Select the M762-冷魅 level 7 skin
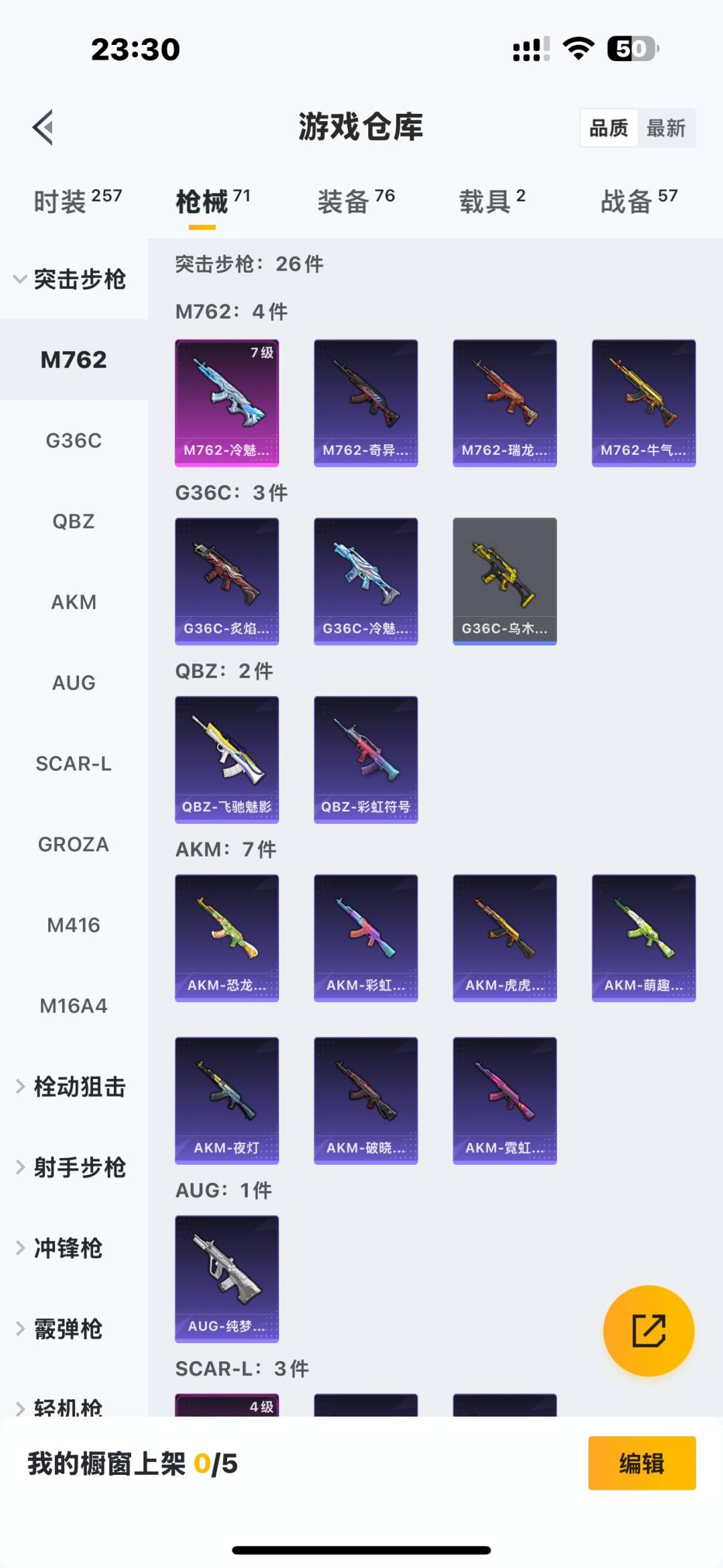Viewport: 723px width, 1568px height. click(x=227, y=402)
